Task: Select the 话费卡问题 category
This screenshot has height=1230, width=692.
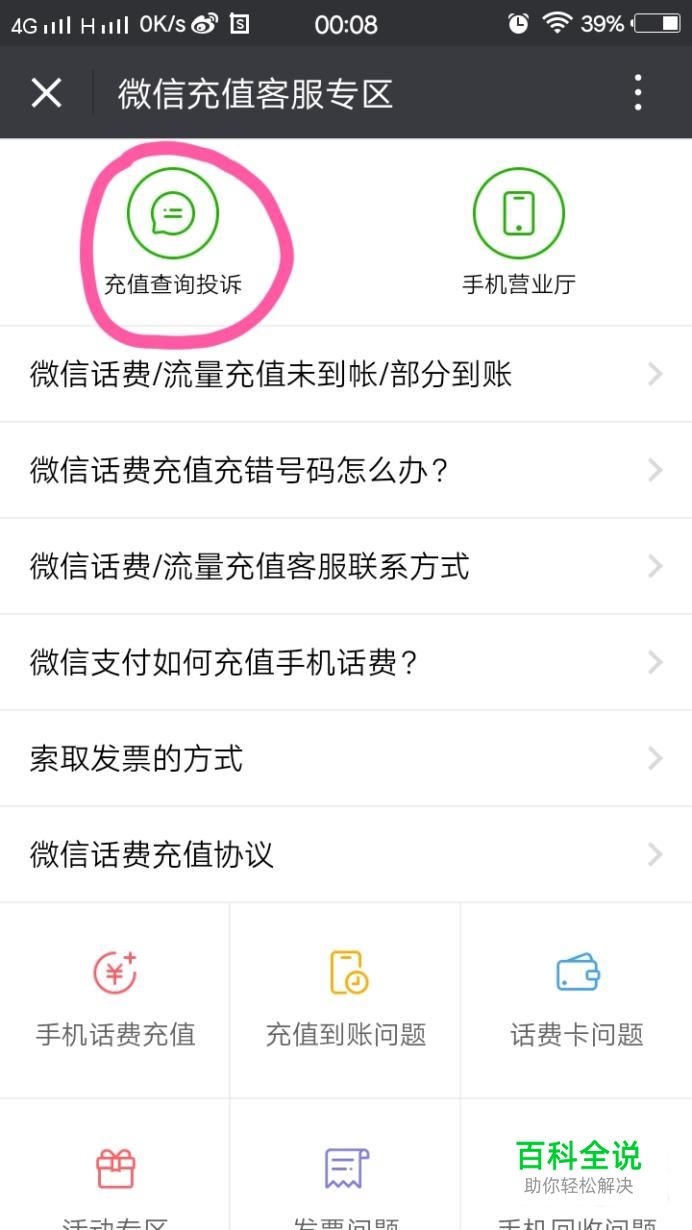Action: point(577,1000)
